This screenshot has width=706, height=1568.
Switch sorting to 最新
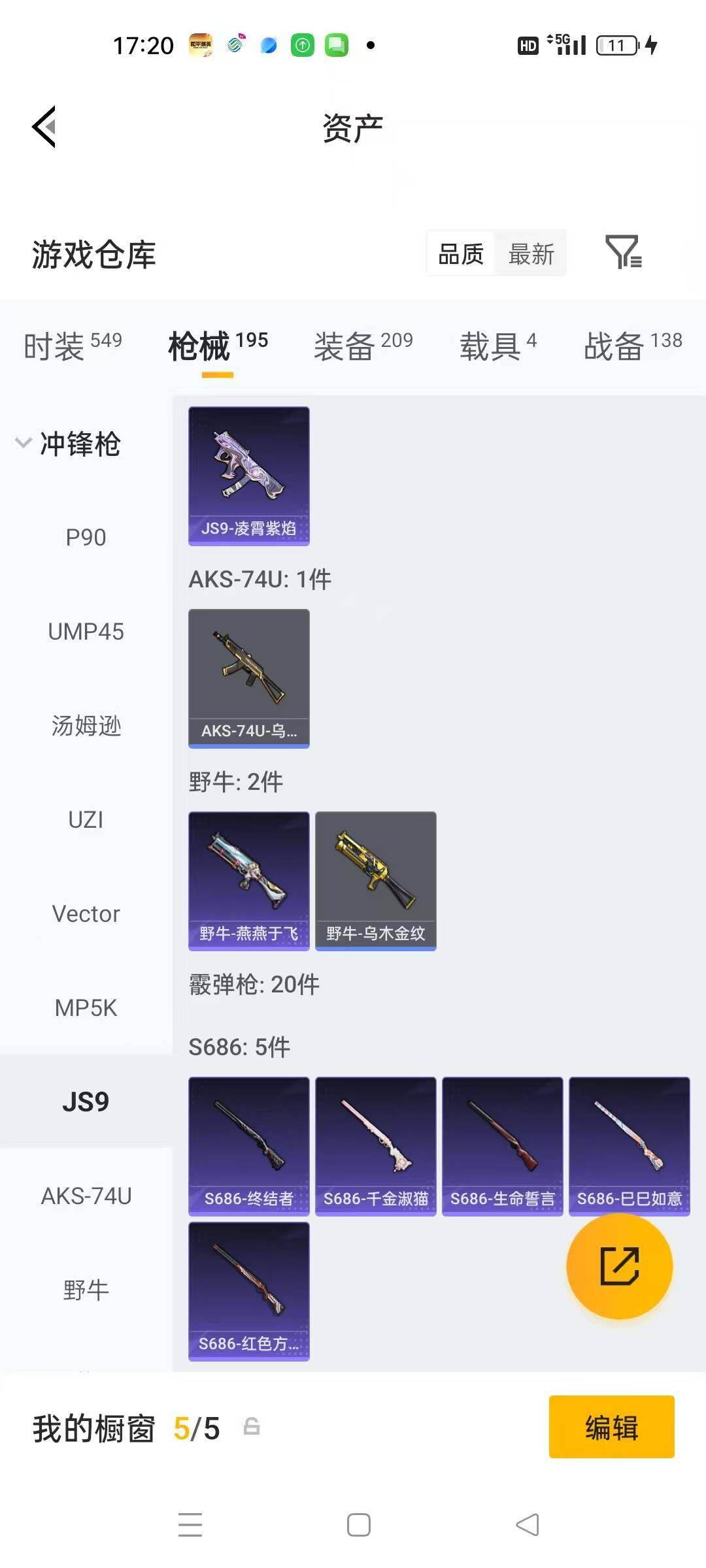(x=531, y=253)
